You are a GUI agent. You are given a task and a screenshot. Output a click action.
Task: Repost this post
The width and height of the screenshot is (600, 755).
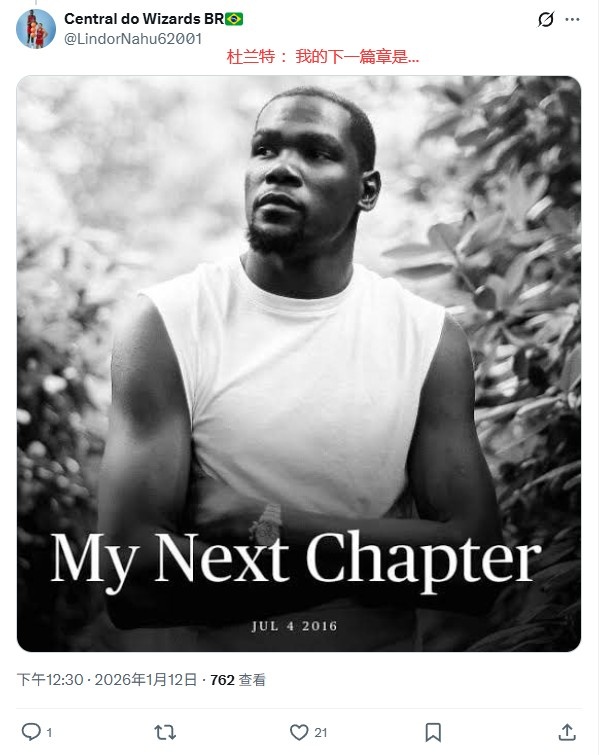click(166, 732)
